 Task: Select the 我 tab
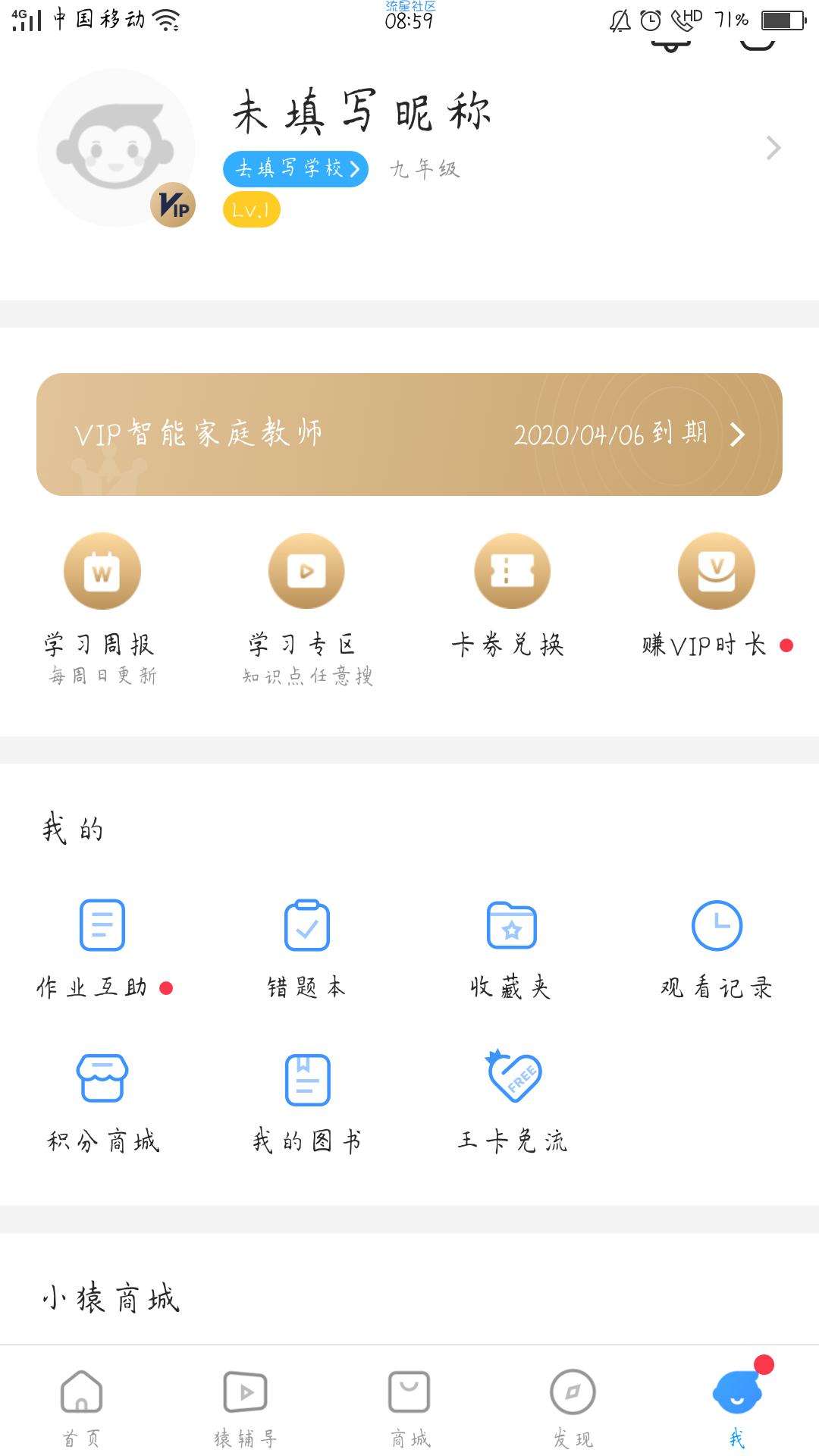coord(737,1408)
